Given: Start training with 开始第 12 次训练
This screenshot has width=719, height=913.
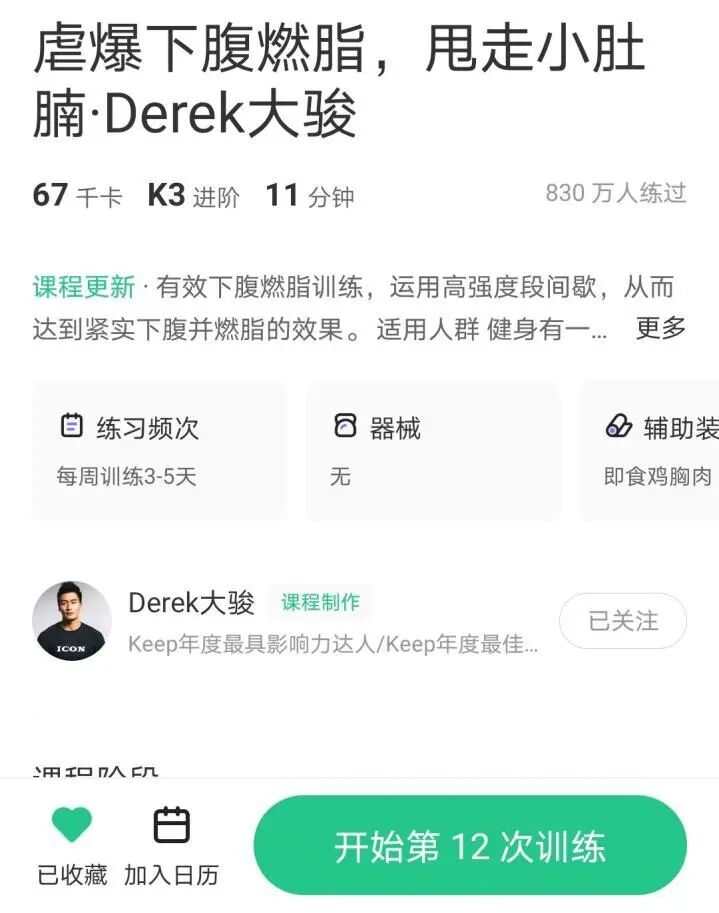Looking at the screenshot, I should tap(469, 846).
